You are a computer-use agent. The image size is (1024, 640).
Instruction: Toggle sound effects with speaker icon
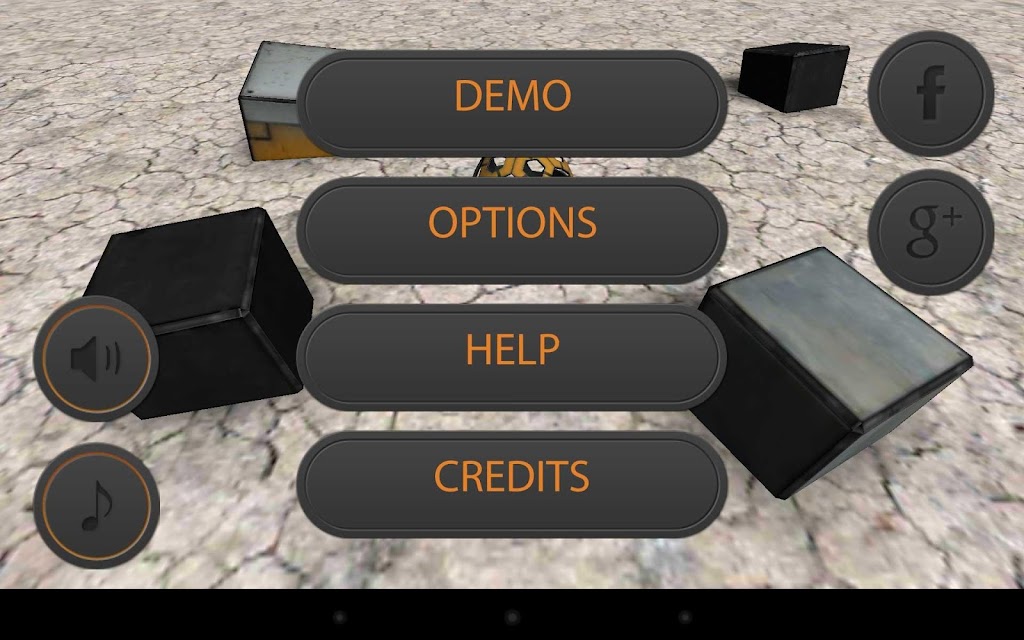[96, 358]
